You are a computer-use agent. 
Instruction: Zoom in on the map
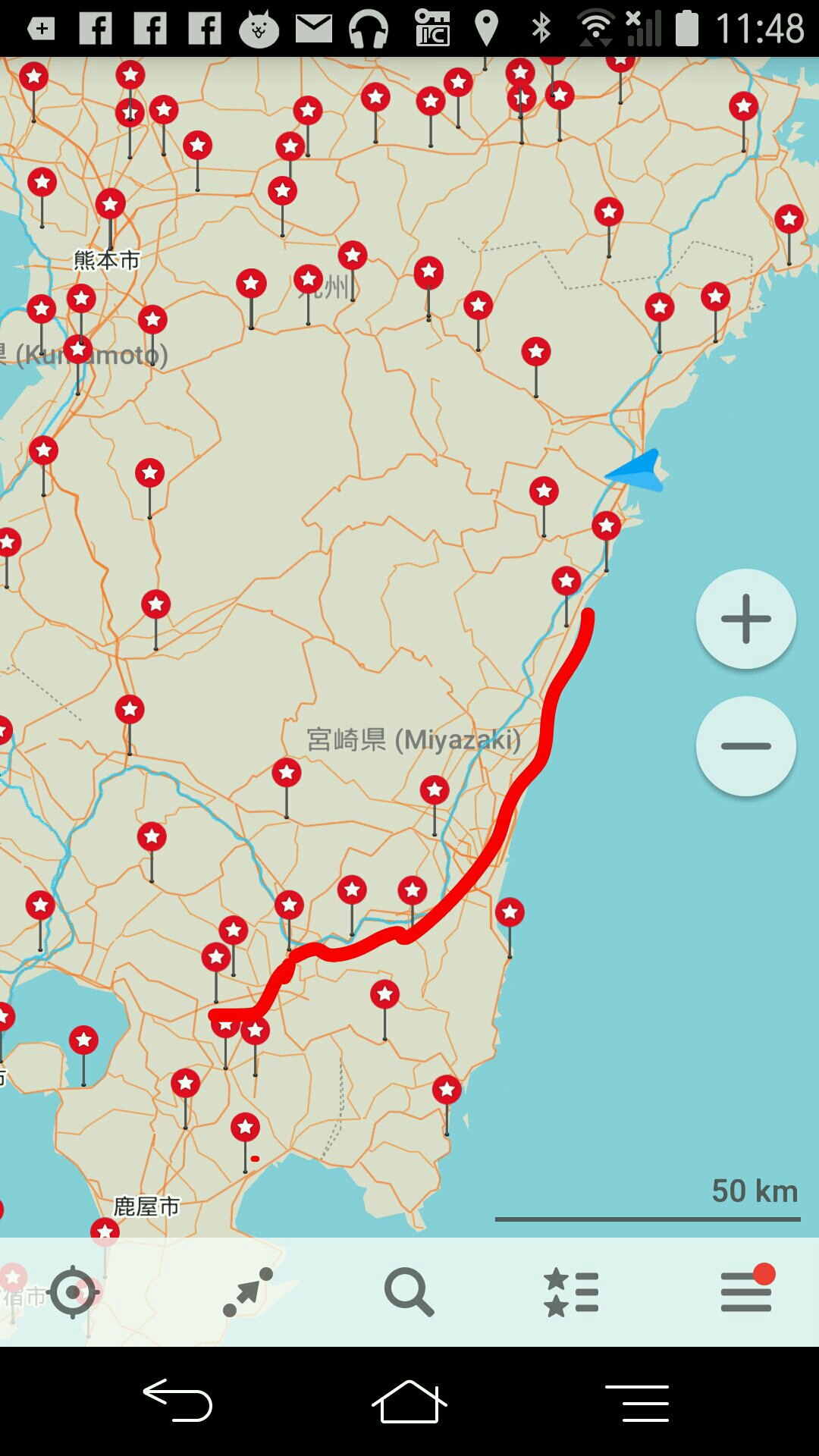coord(745,619)
